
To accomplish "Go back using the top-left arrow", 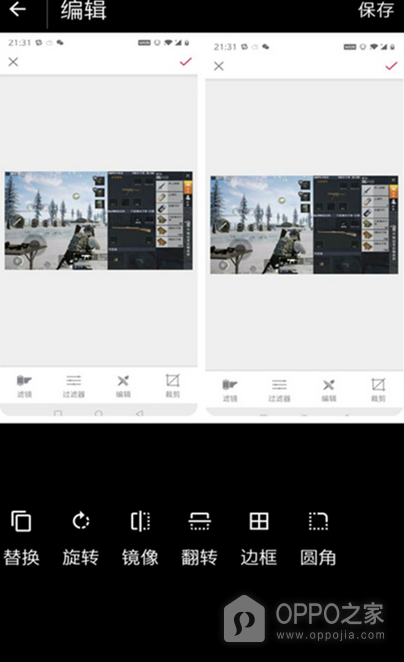I will click(17, 9).
